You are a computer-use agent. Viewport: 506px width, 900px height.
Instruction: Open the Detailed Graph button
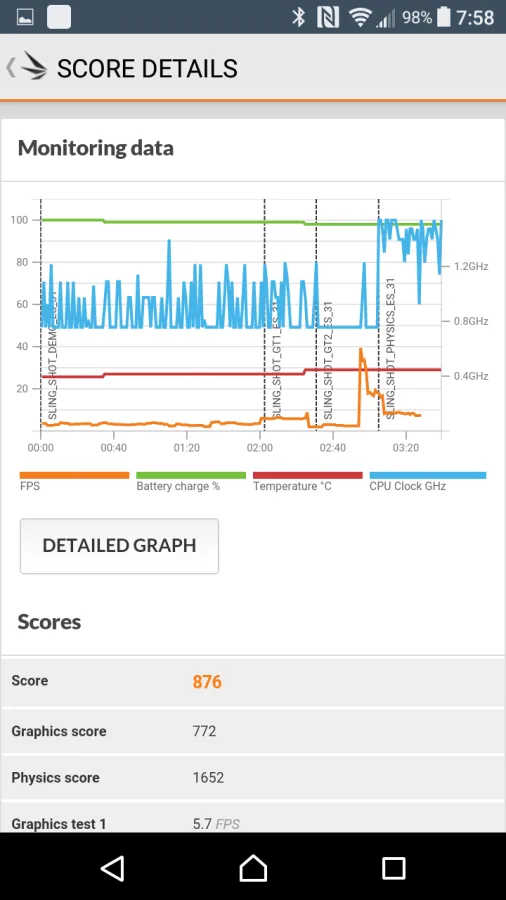click(x=119, y=546)
